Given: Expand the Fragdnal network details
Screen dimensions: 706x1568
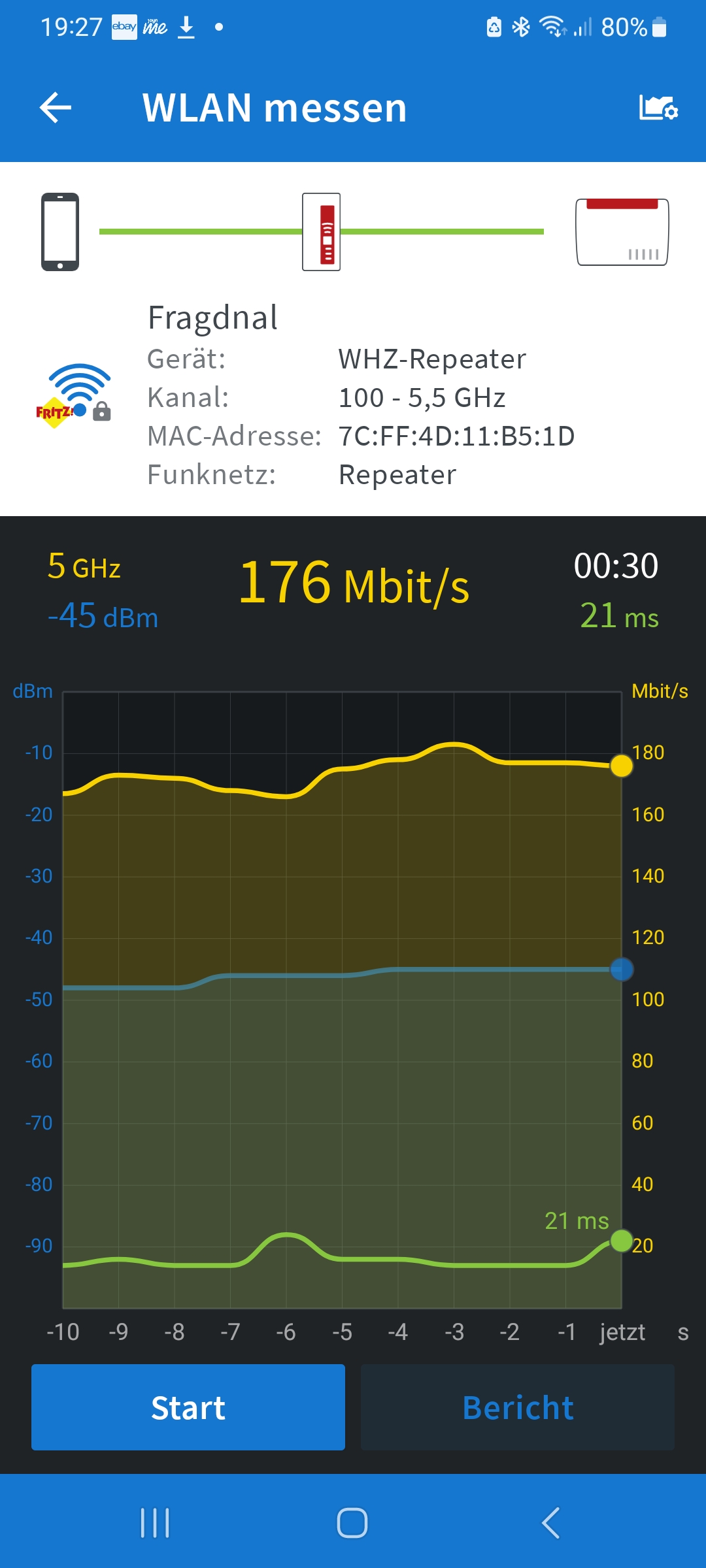Looking at the screenshot, I should [212, 316].
